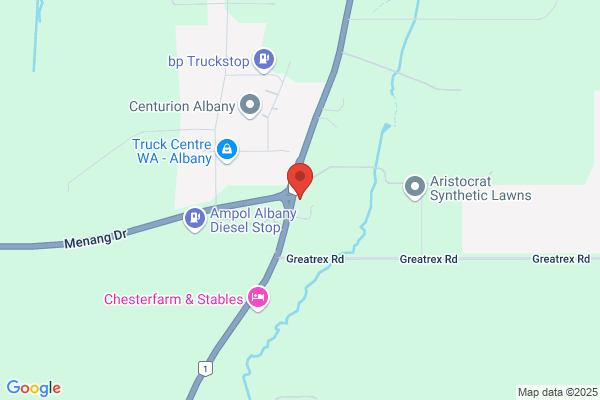Open Chesterfarm & Stables lodging marker
600x400 pixels.
(x=258, y=298)
